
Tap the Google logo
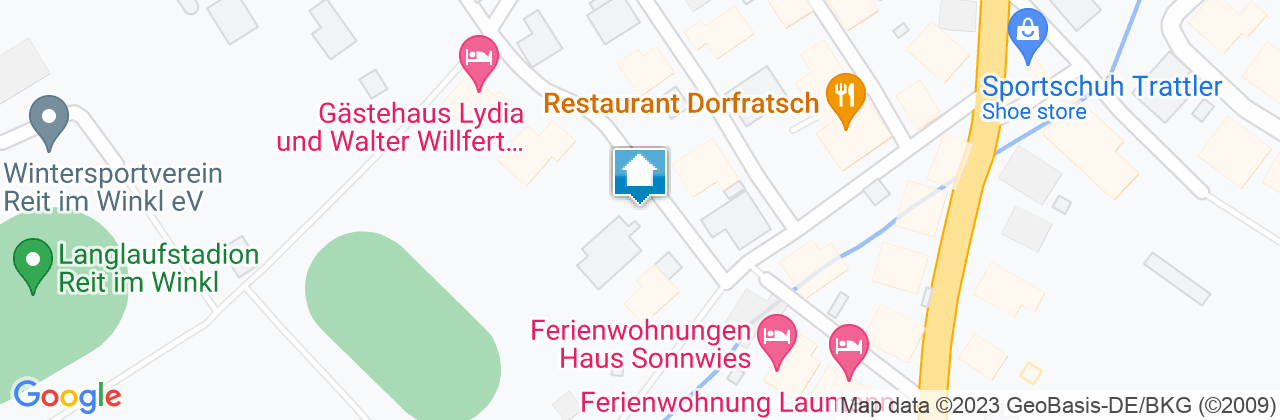tap(67, 396)
